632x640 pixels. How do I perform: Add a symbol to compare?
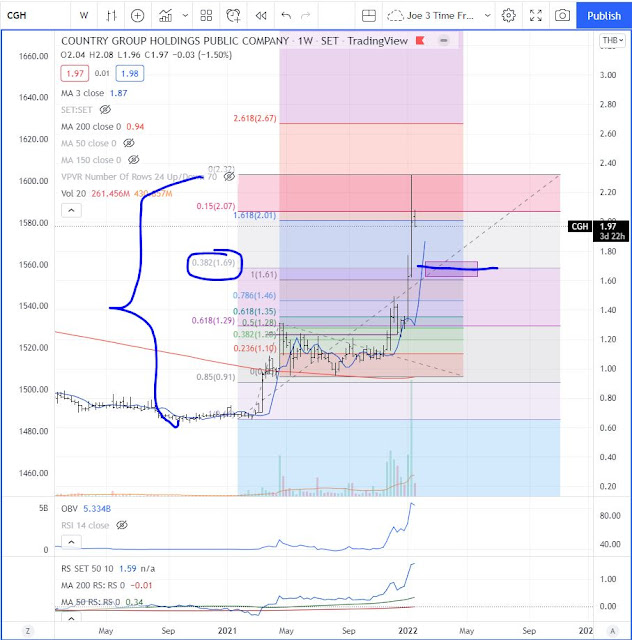[x=137, y=16]
